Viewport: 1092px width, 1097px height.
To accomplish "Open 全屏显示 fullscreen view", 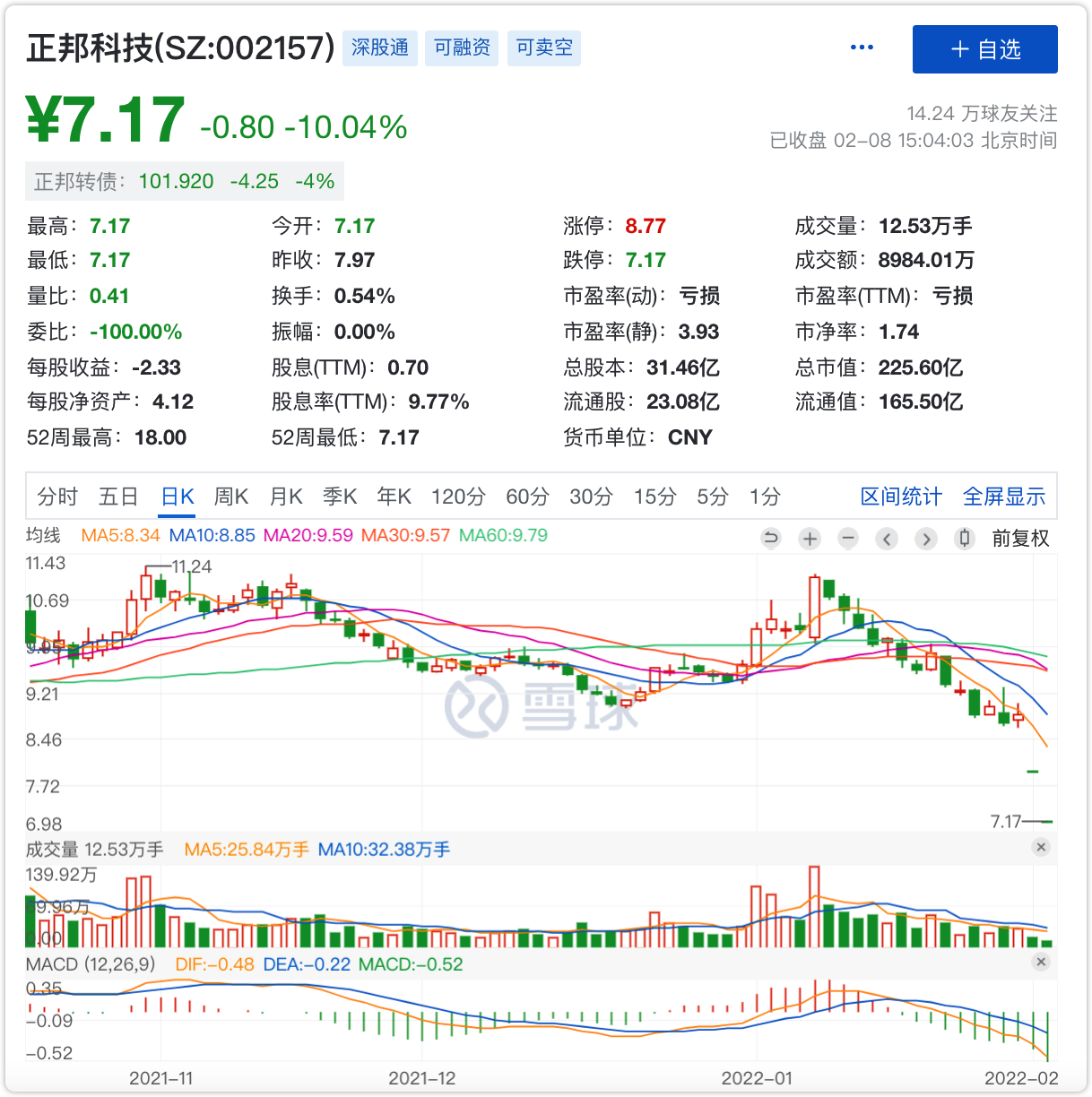I will tap(1005, 496).
